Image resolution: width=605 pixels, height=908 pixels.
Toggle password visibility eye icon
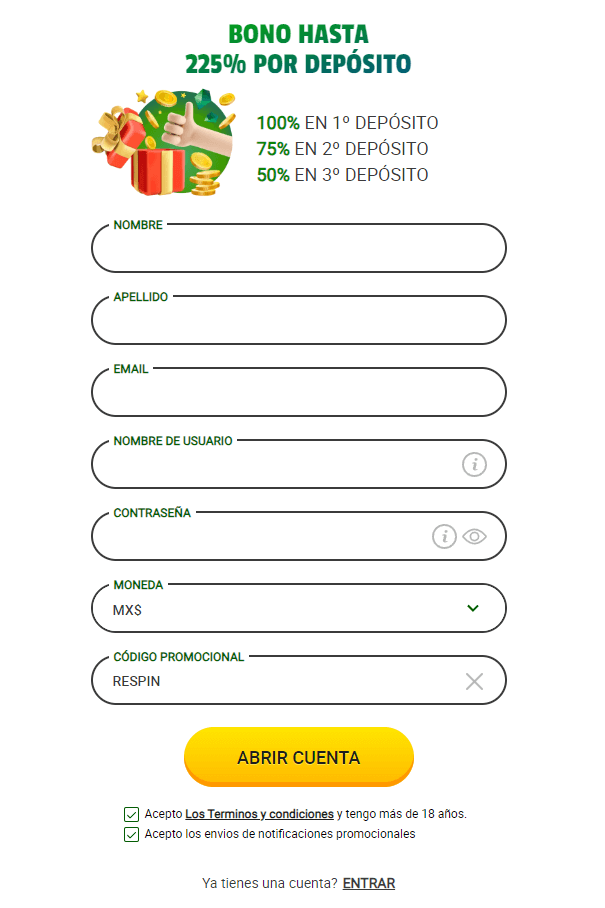(x=474, y=536)
